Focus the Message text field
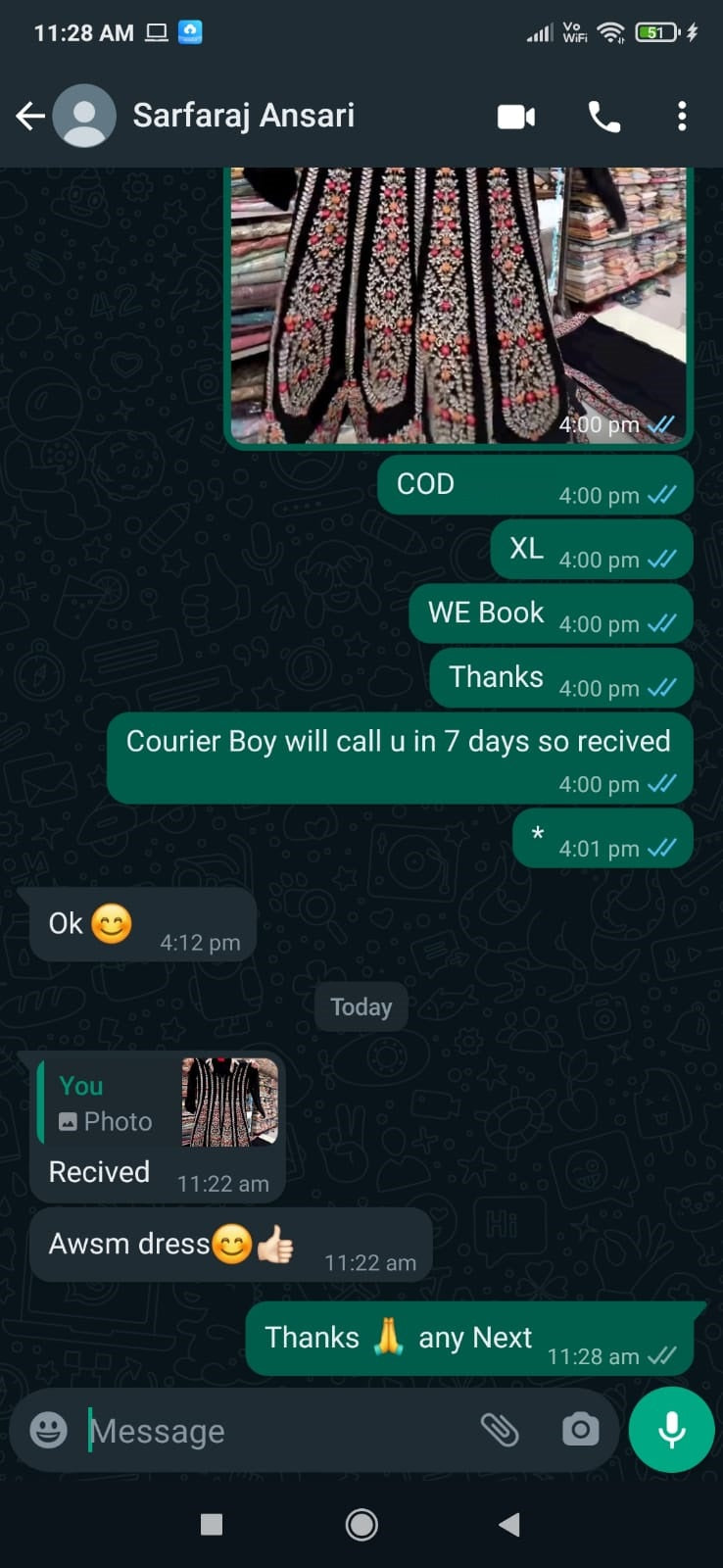 pyautogui.click(x=274, y=1431)
